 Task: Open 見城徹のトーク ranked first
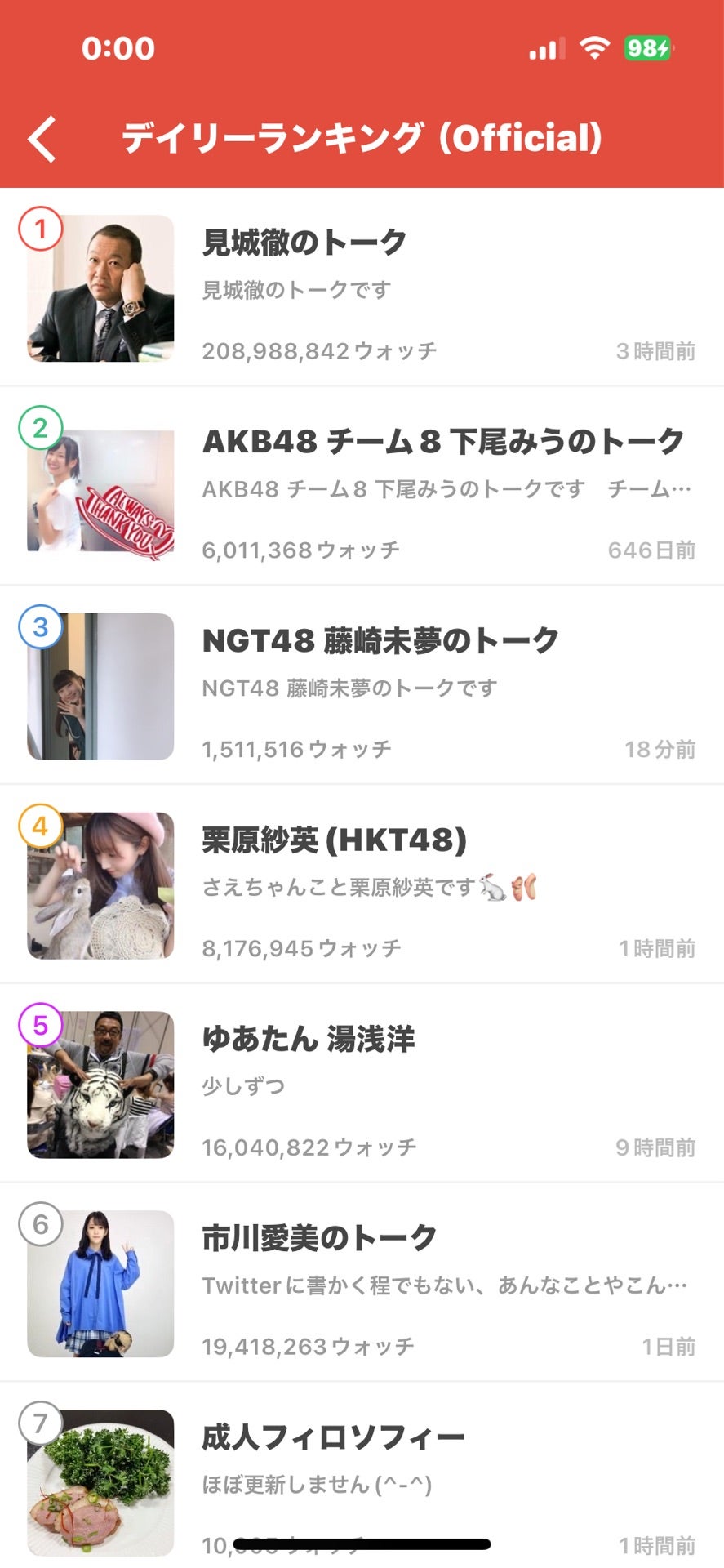(x=362, y=287)
